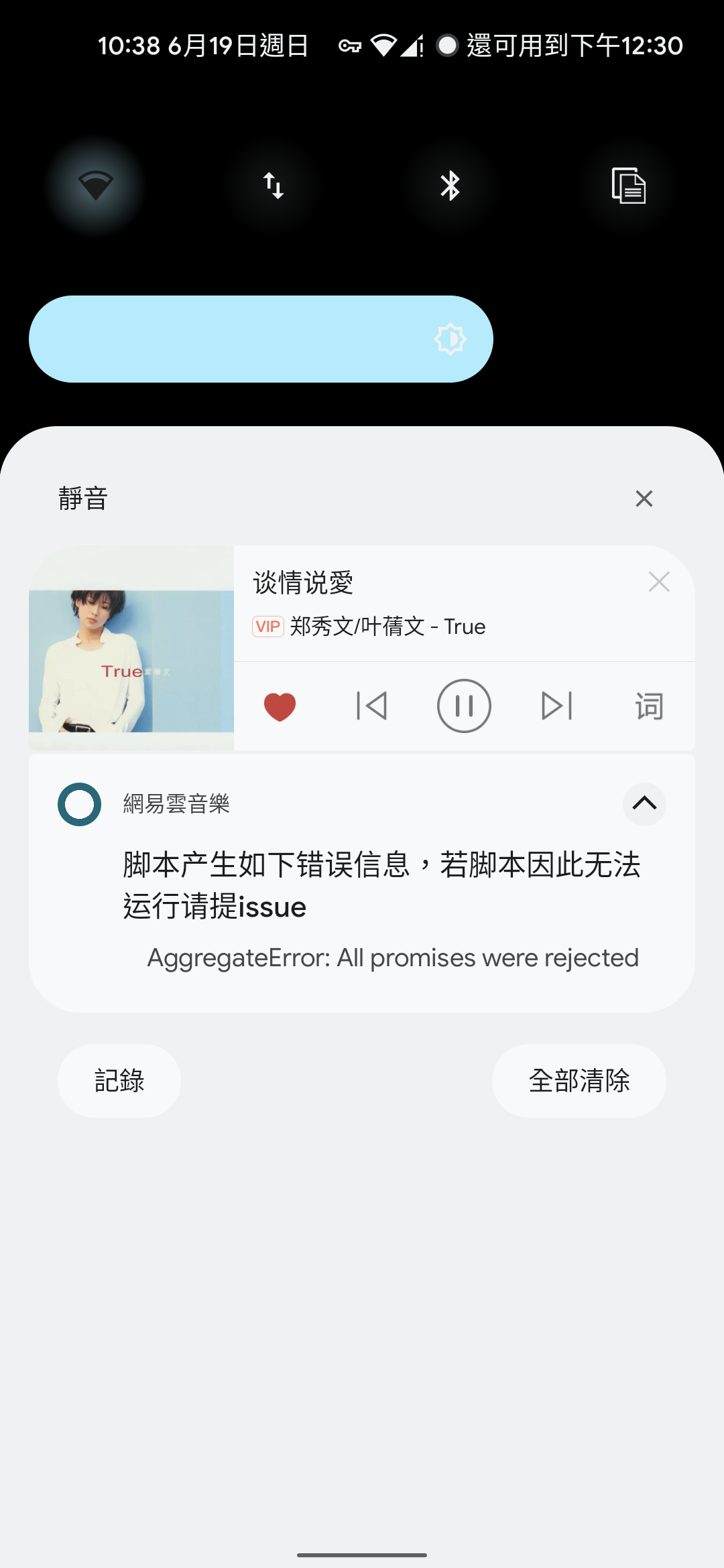Toggle mobile data quick setting
The width and height of the screenshot is (724, 1568).
coord(273,186)
